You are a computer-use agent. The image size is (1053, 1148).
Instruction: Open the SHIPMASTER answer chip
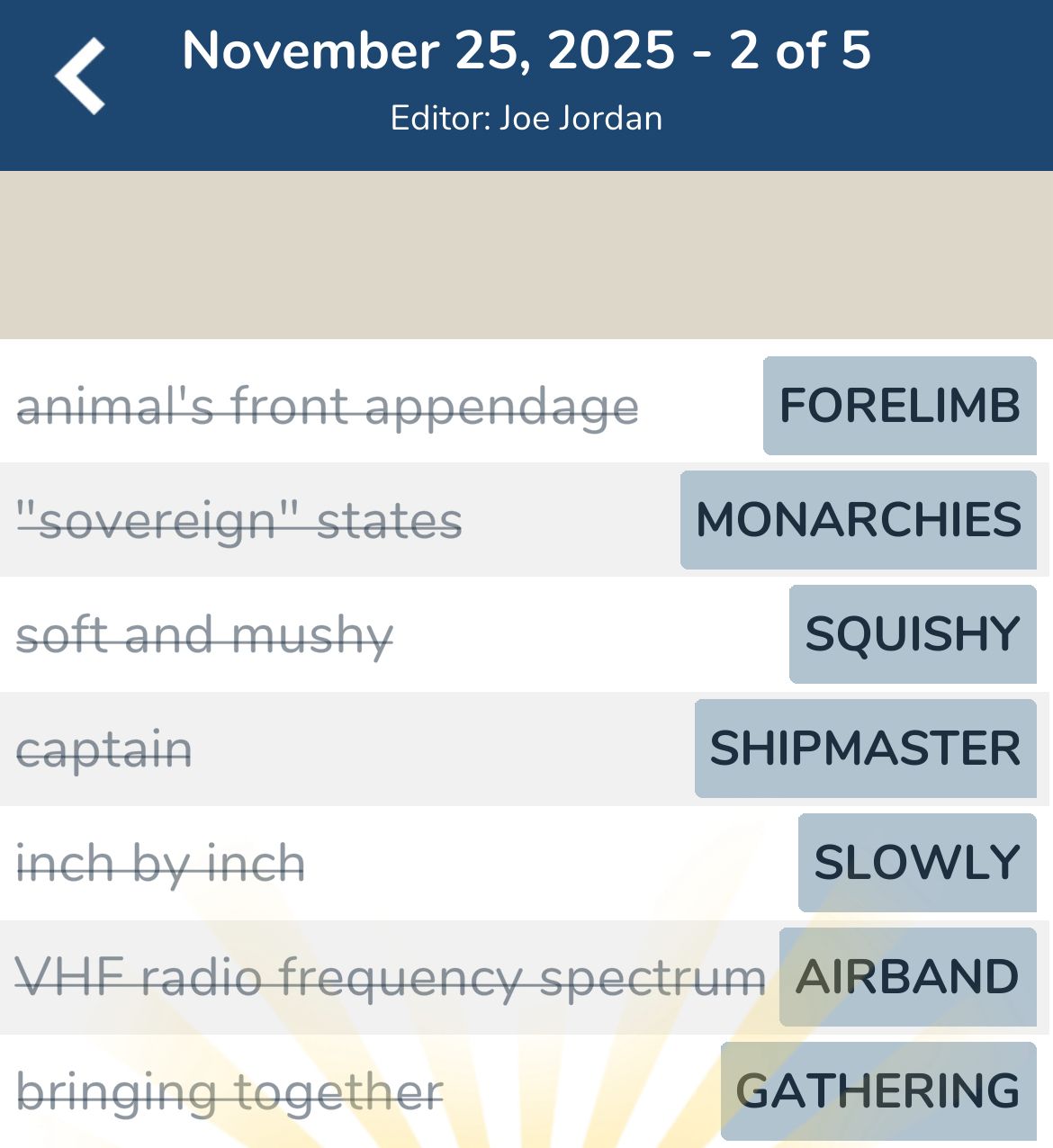(x=865, y=749)
